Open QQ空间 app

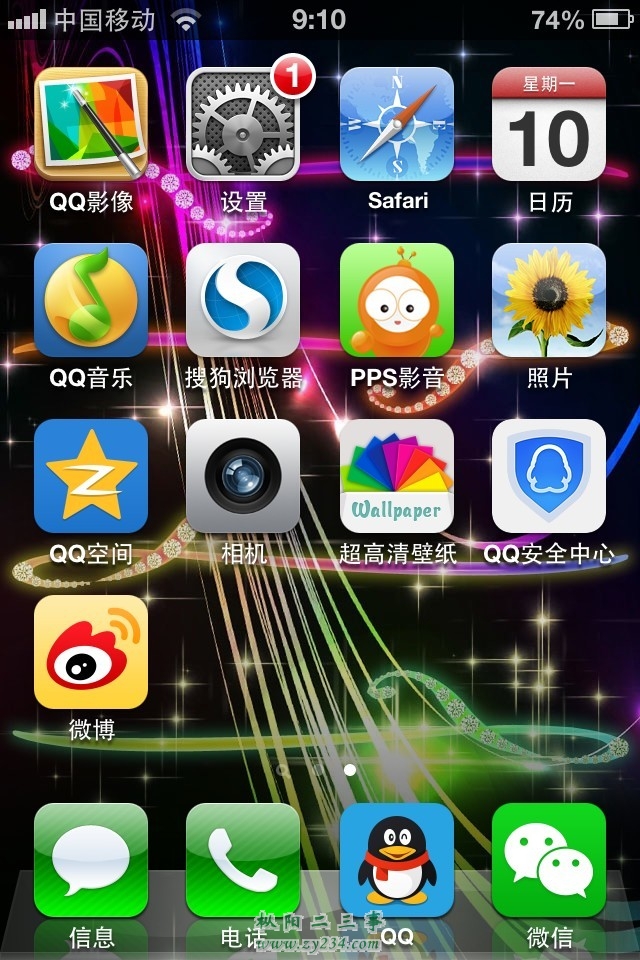pyautogui.click(x=91, y=476)
